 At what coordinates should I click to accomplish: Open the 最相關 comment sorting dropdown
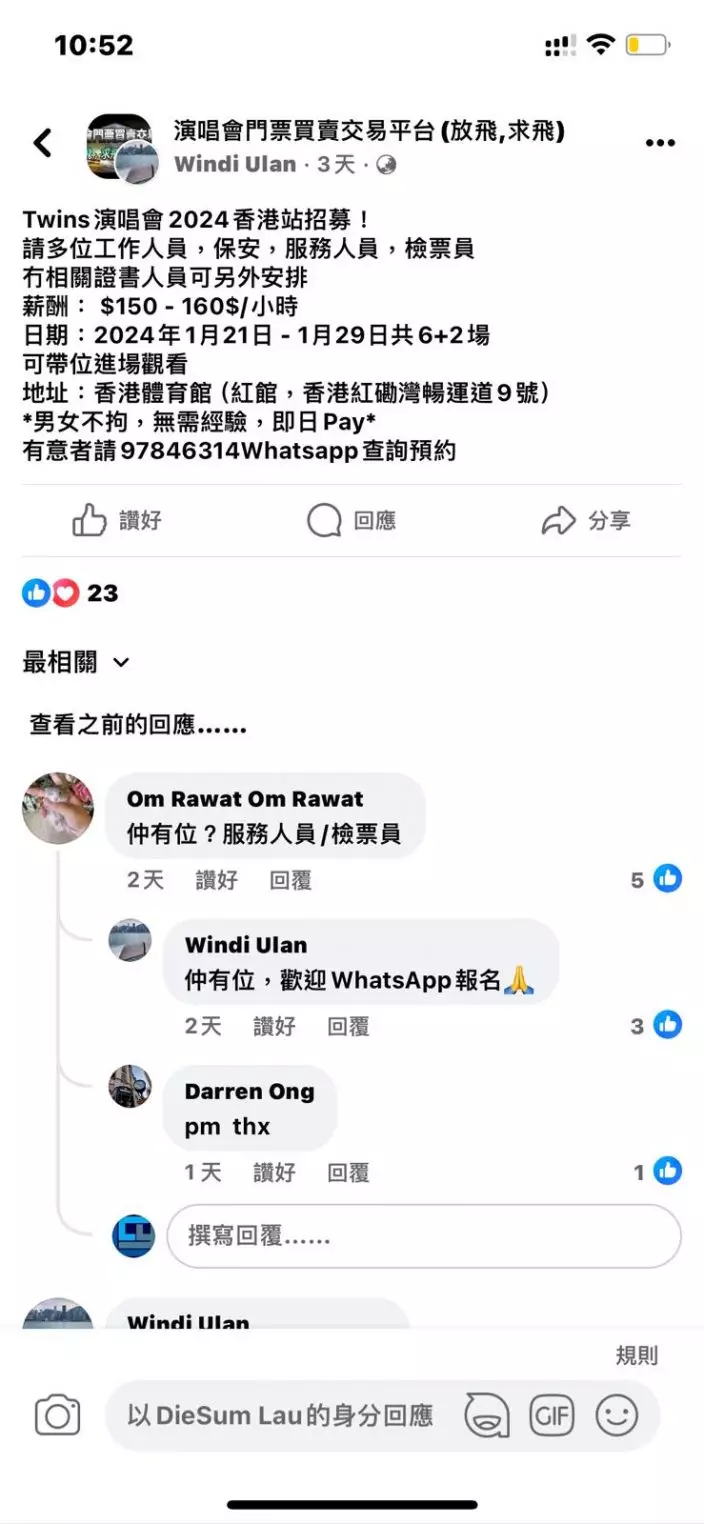(x=76, y=662)
